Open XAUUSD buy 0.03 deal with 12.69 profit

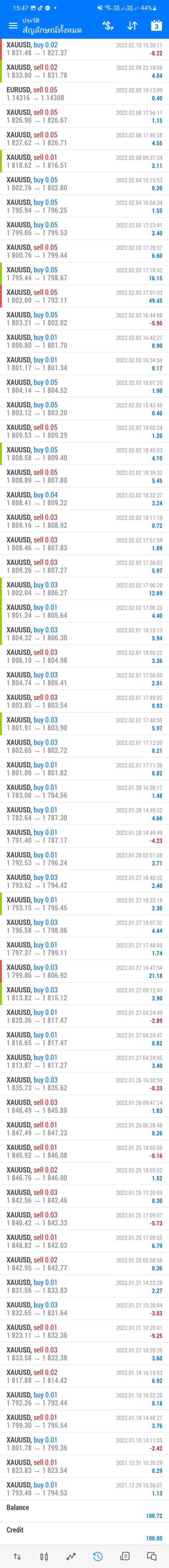point(84,588)
